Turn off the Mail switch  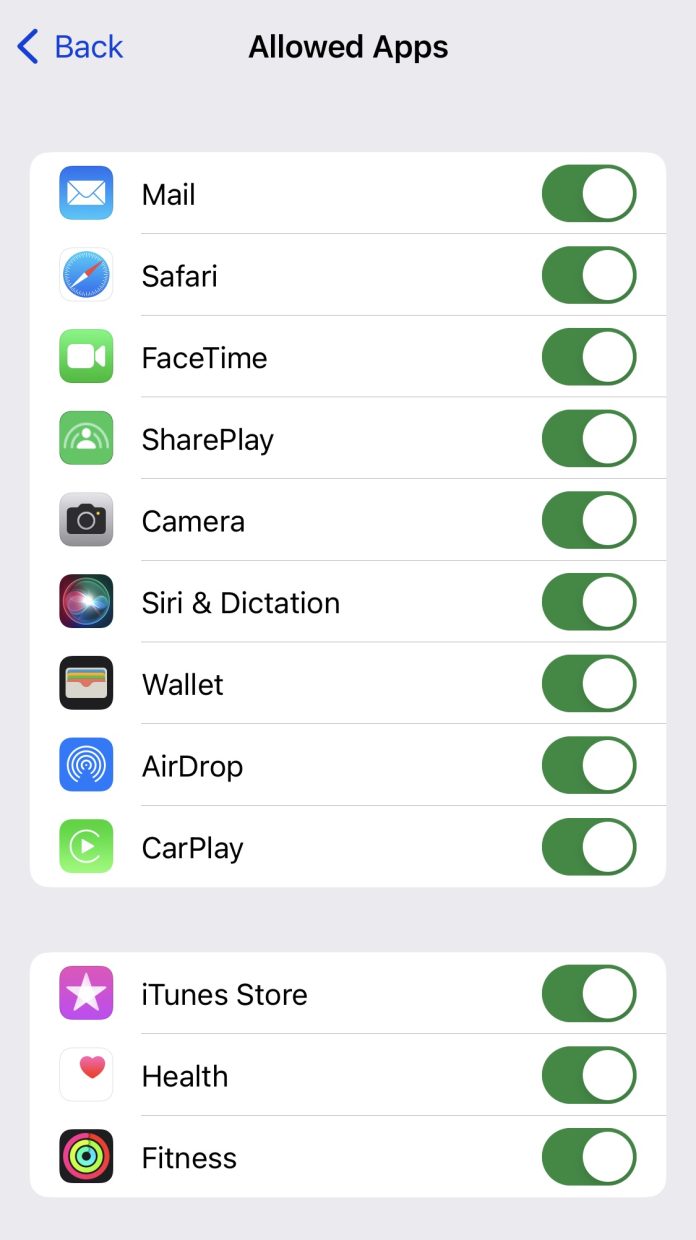tap(589, 194)
